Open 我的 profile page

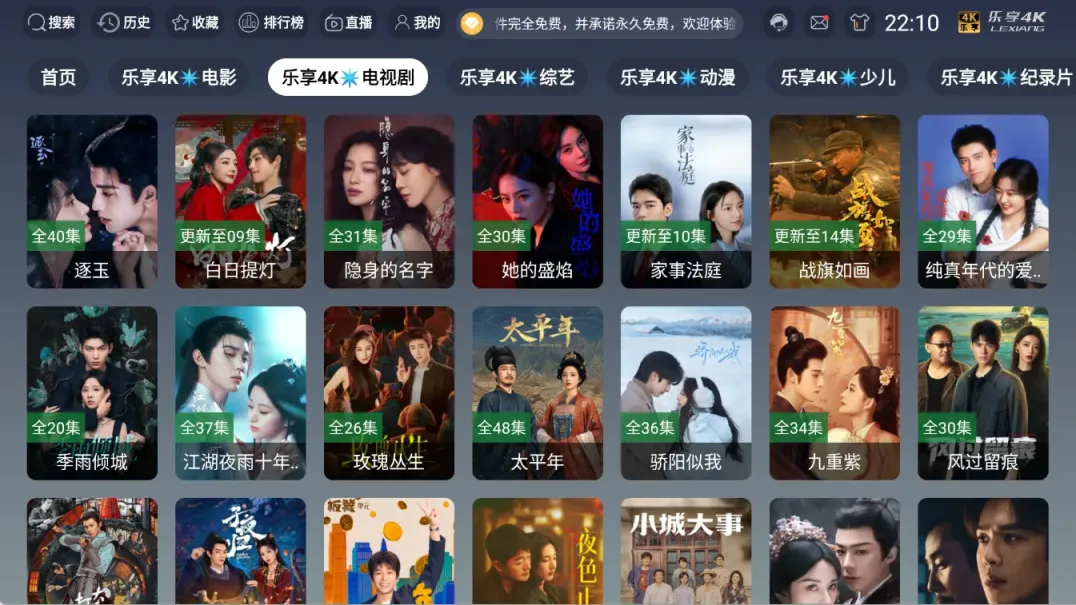pyautogui.click(x=417, y=22)
